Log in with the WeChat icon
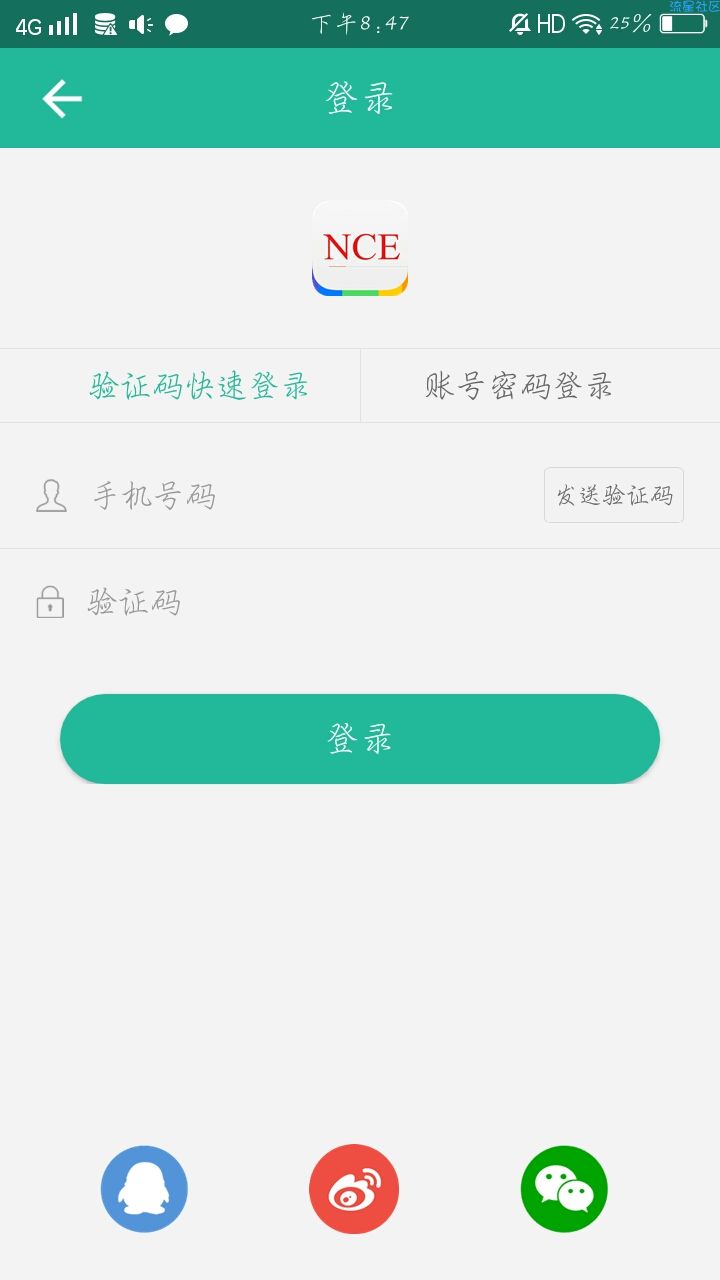720x1280 pixels. coord(564,1189)
